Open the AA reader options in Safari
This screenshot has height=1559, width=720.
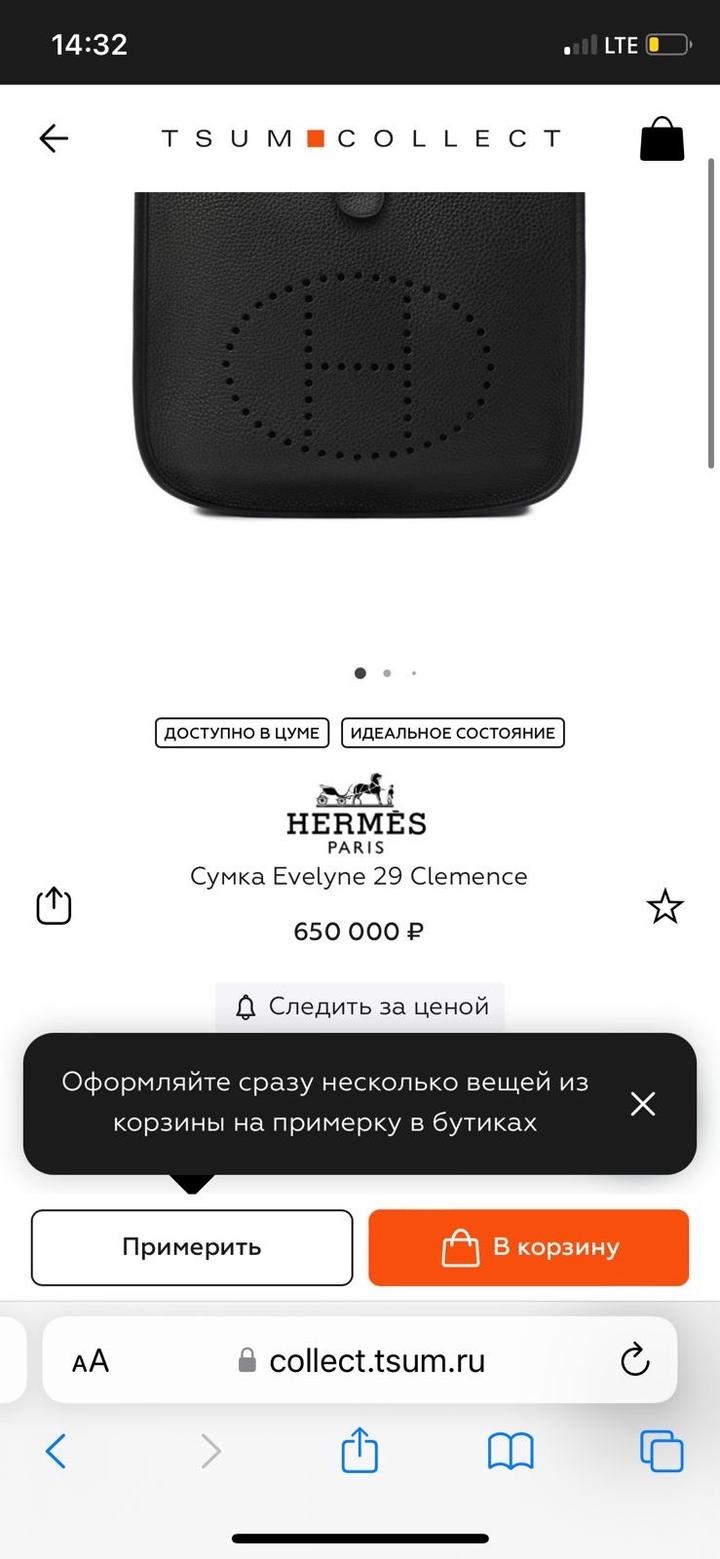coord(91,1361)
